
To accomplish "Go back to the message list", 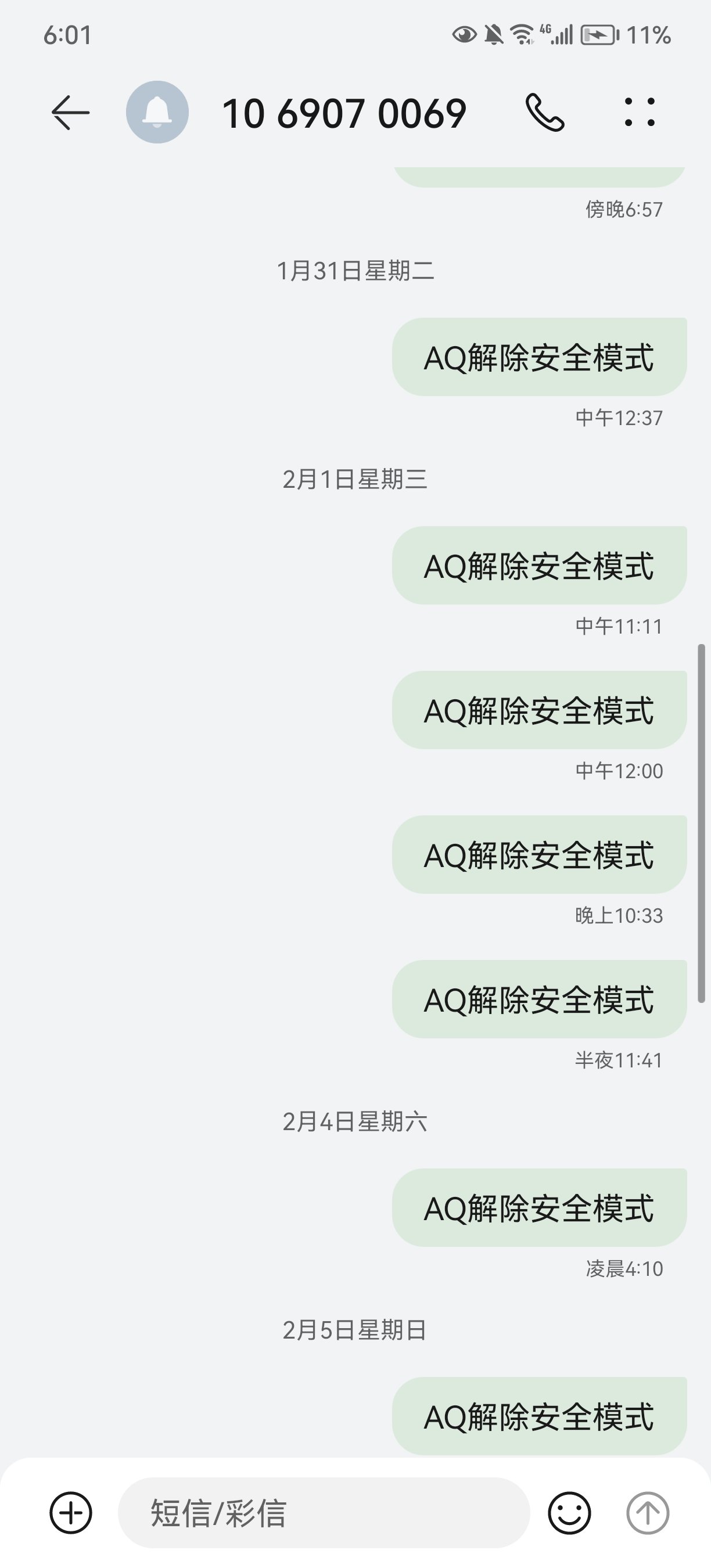I will [70, 113].
